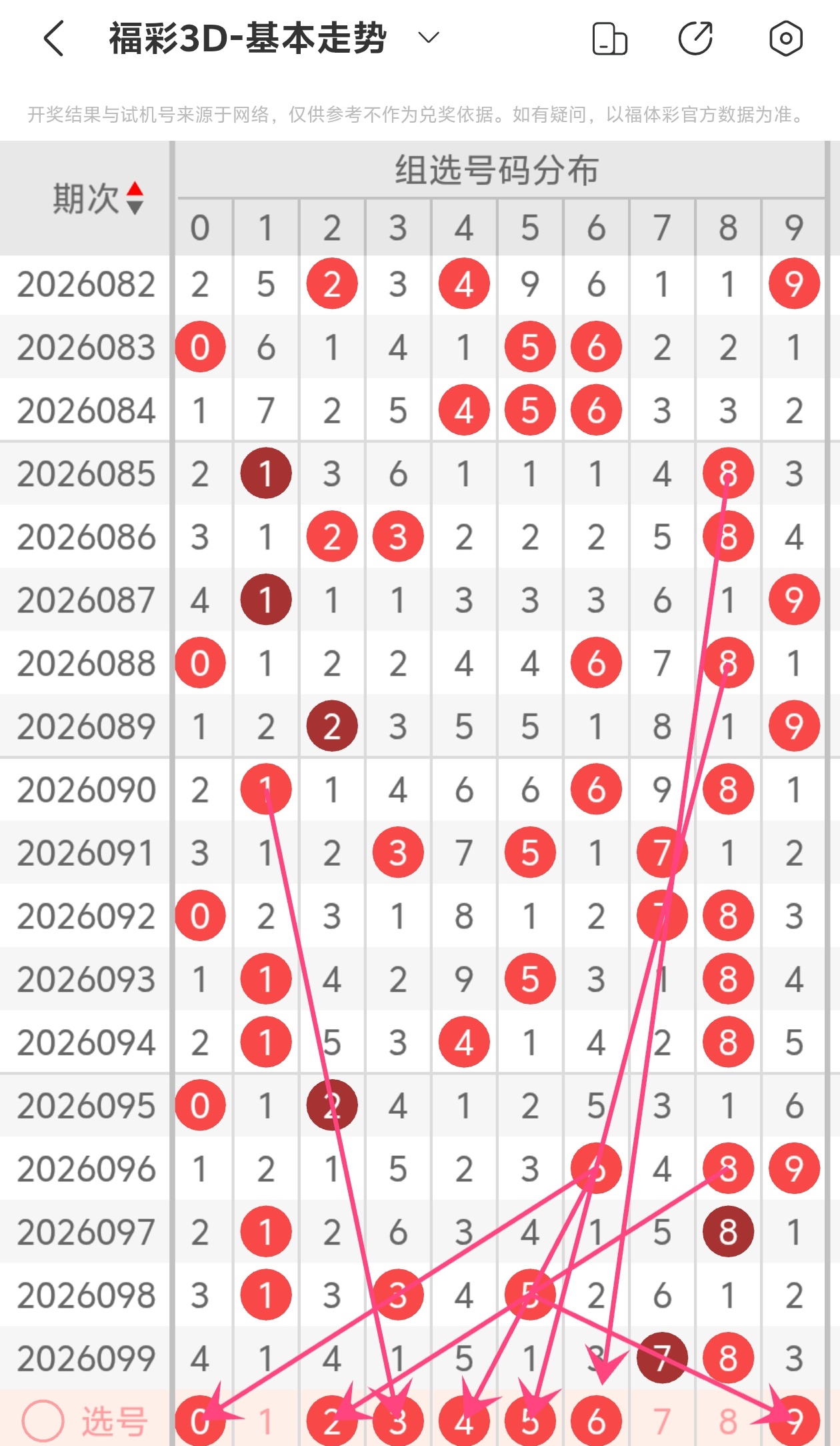Open the screen orientation switch icon
The width and height of the screenshot is (840, 1446).
pos(609,39)
